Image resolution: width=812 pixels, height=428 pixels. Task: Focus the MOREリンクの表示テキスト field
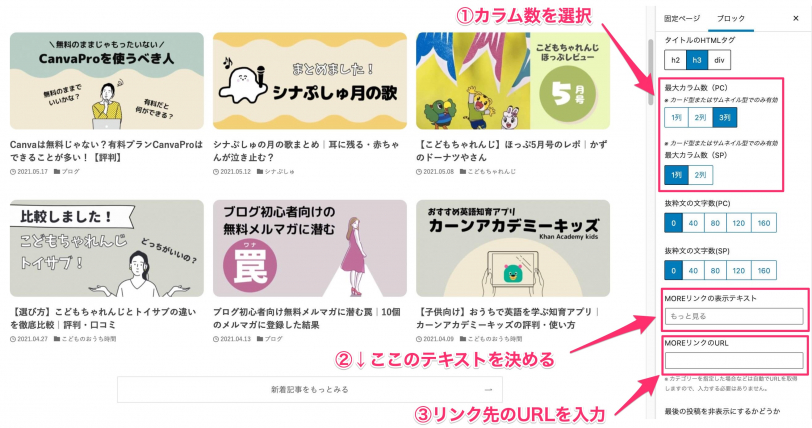734,318
